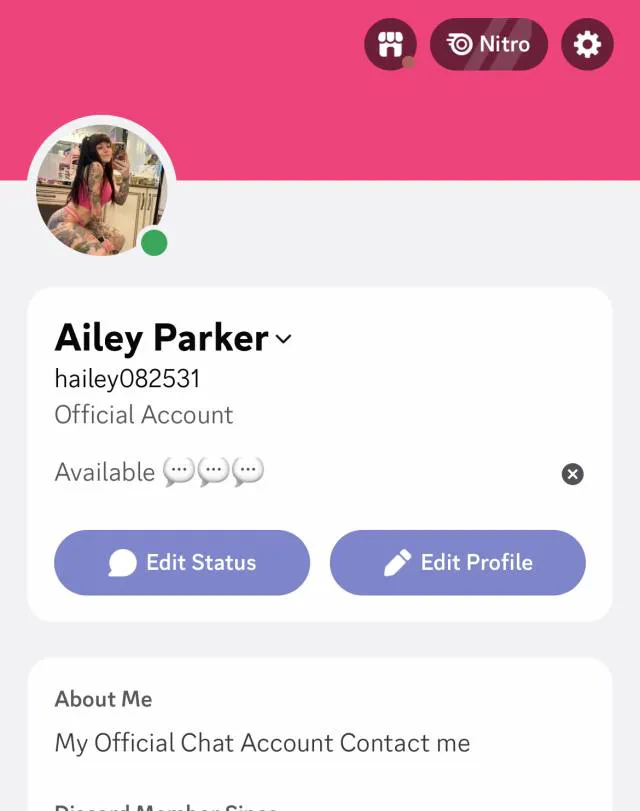Tap the profile avatar picture

pyautogui.click(x=101, y=190)
